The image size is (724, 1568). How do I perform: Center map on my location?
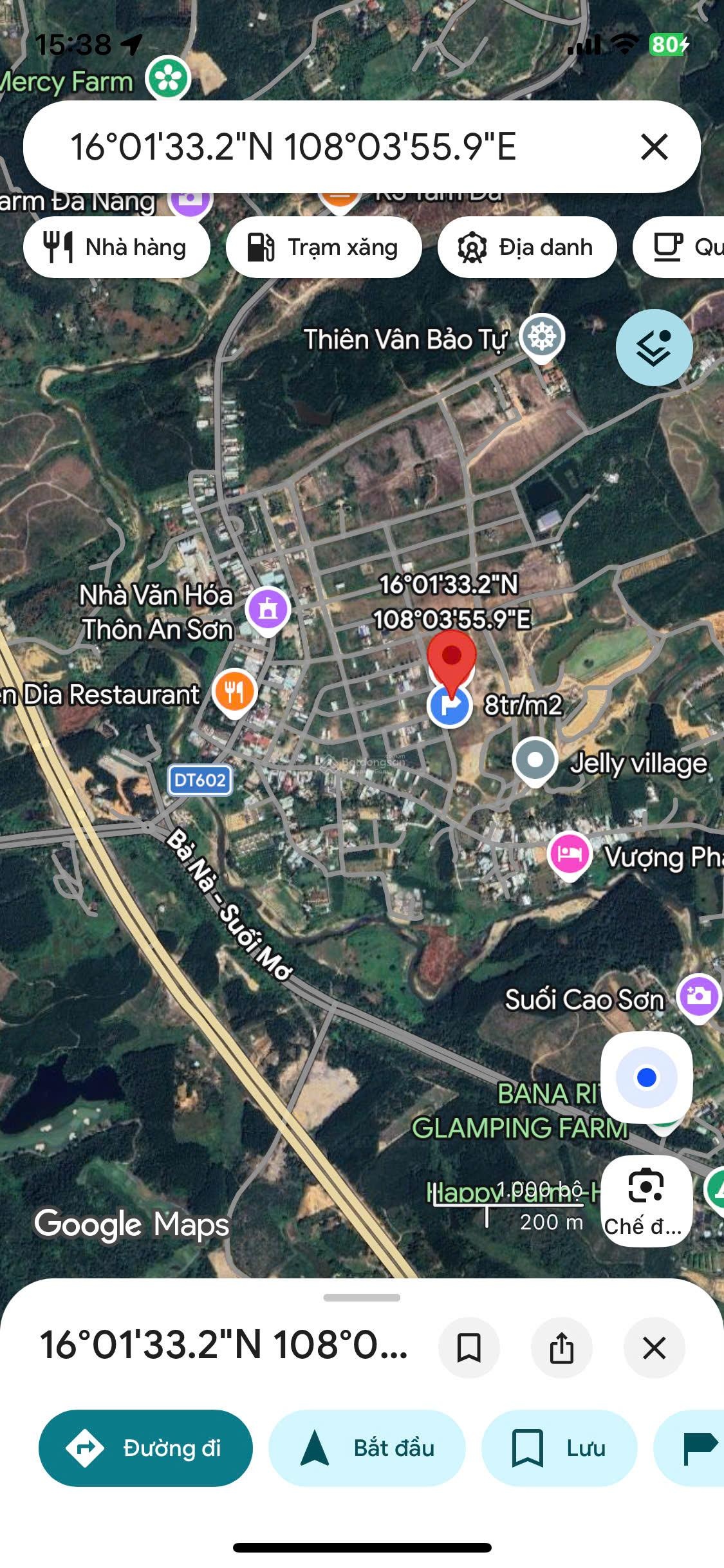pos(646,1077)
